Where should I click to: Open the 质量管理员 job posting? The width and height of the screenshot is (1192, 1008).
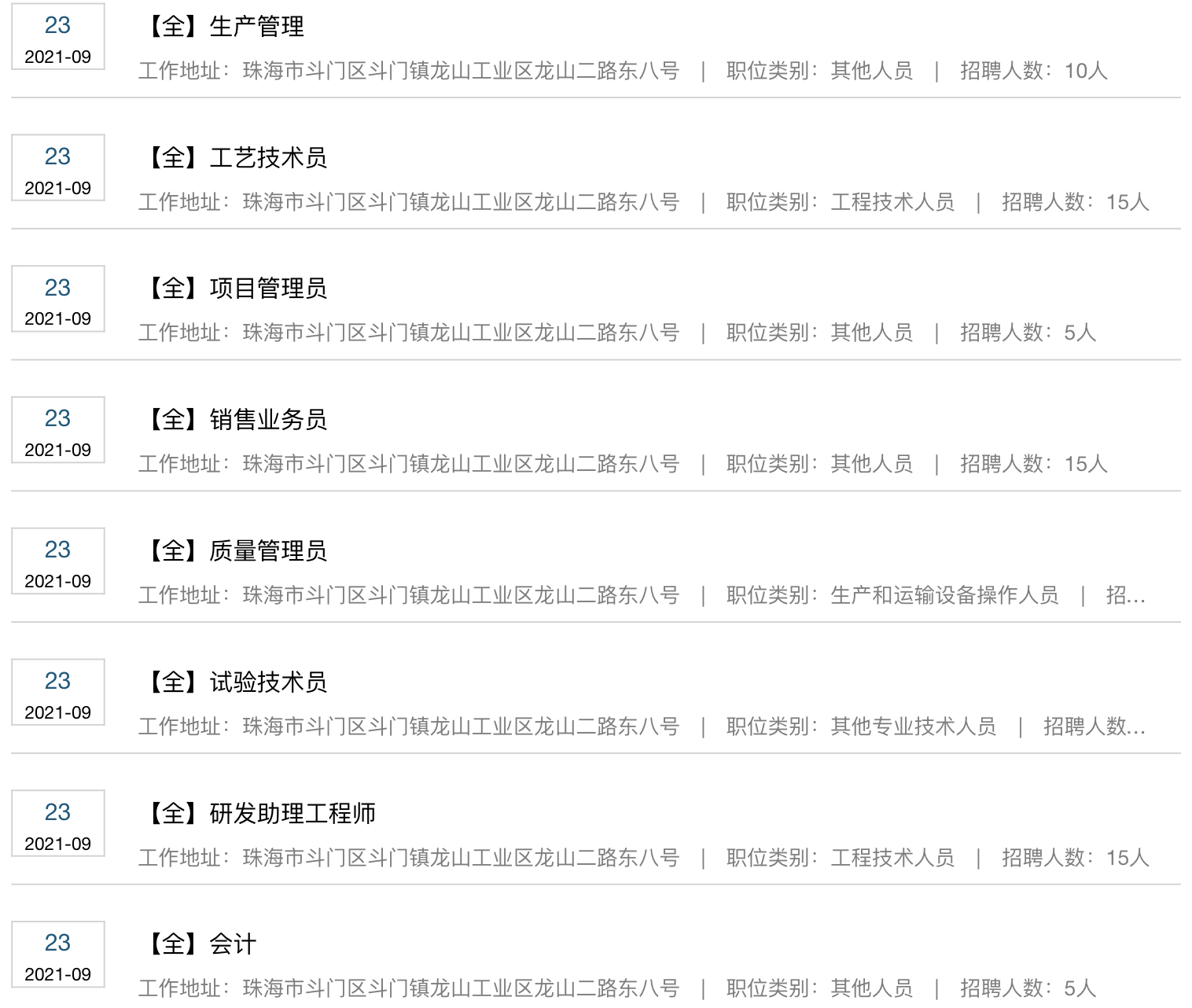click(x=236, y=551)
